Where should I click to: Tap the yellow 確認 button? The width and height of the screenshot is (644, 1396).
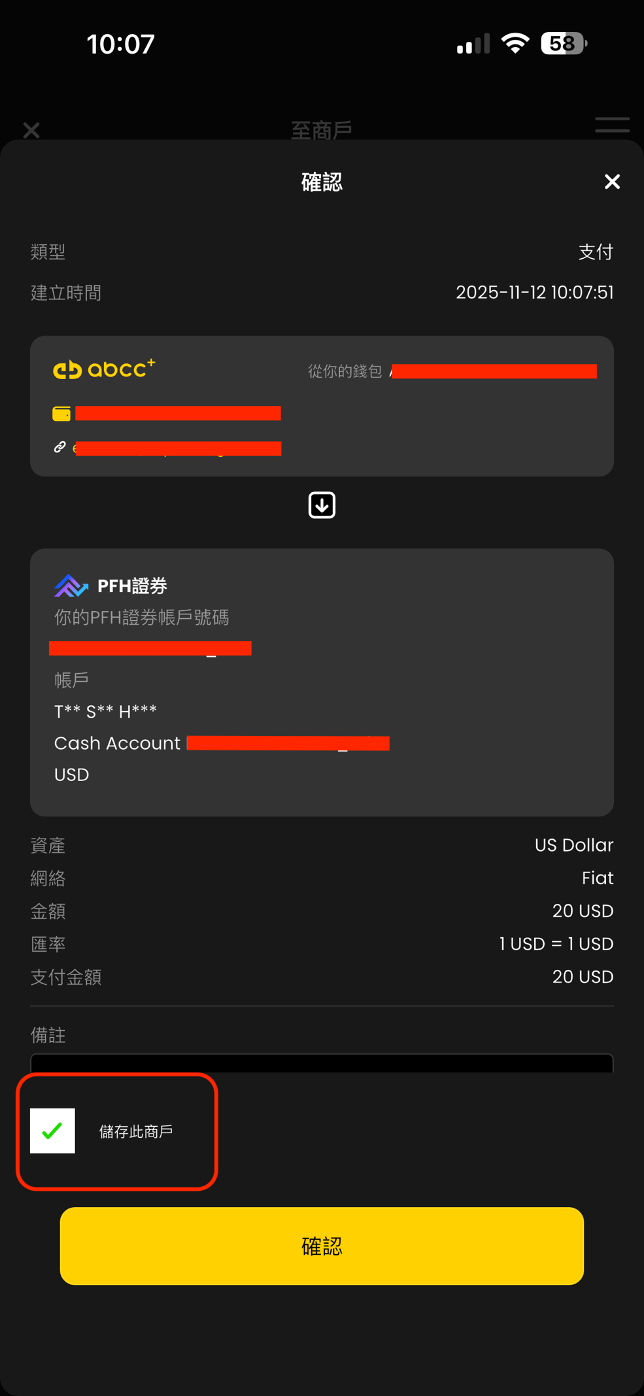322,1246
